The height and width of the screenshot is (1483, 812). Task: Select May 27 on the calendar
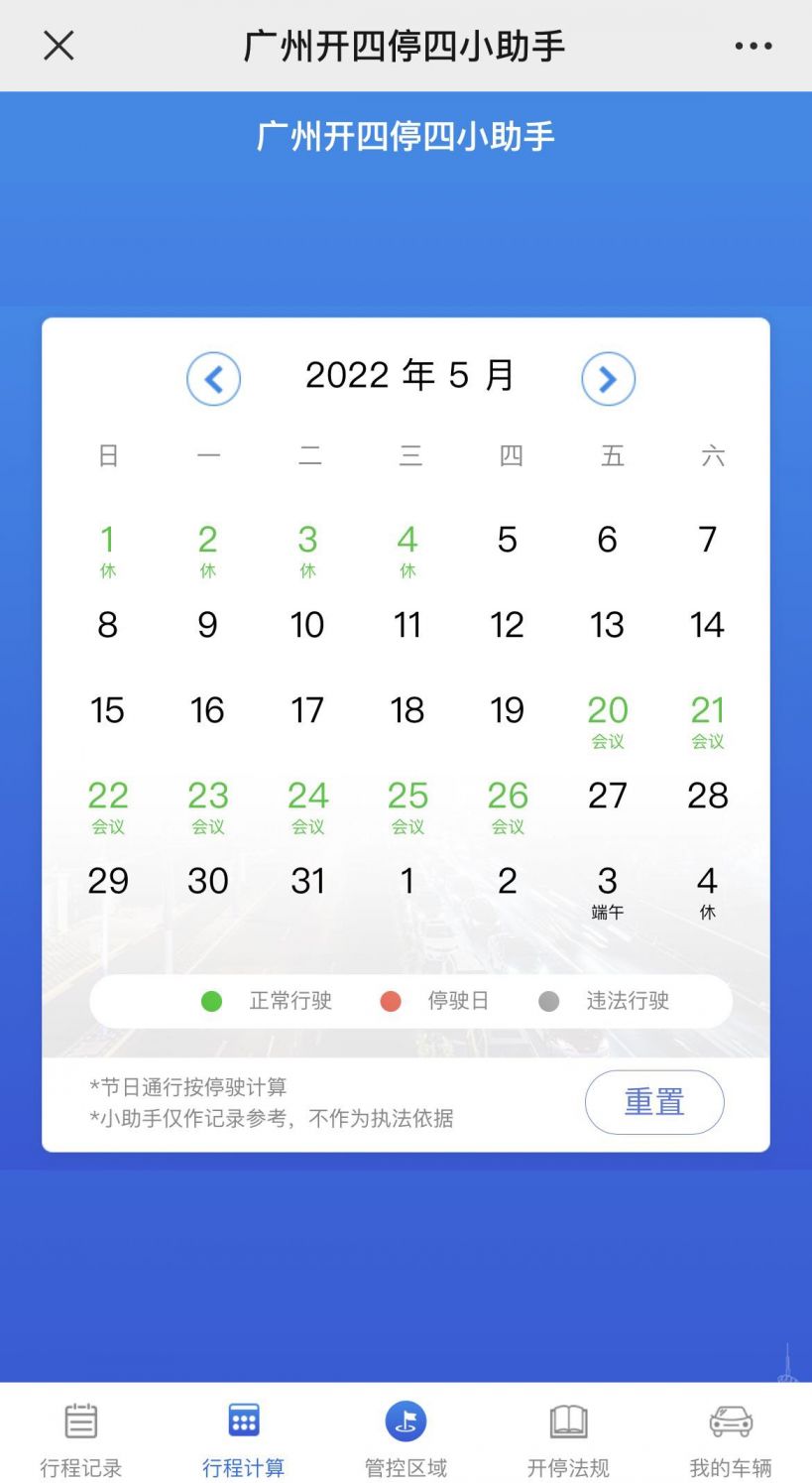608,797
